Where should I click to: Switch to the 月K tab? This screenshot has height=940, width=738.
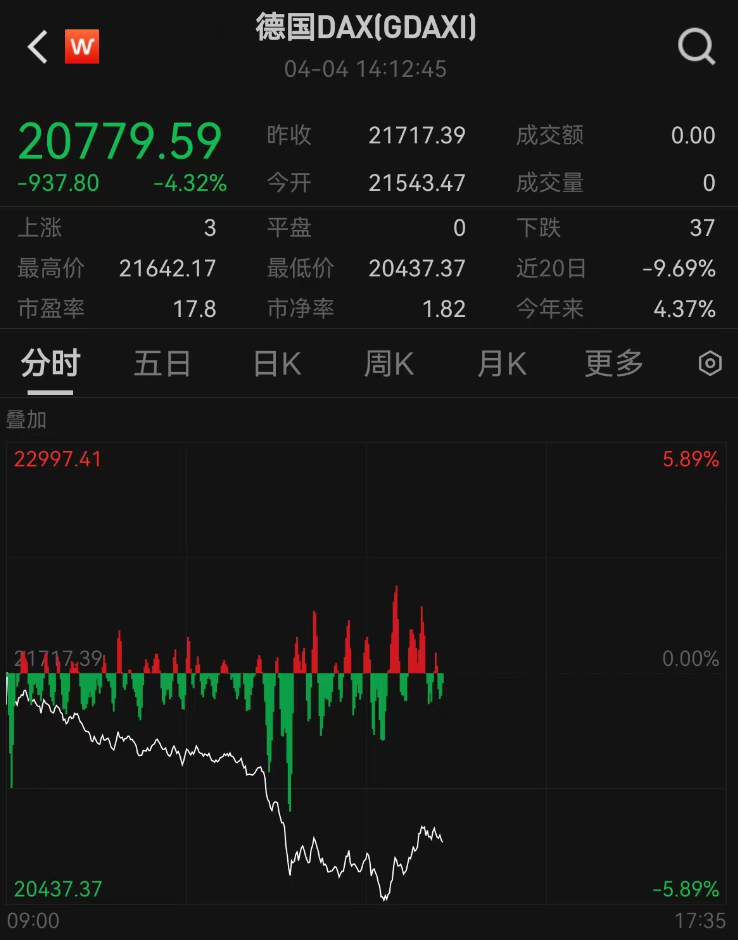(502, 363)
